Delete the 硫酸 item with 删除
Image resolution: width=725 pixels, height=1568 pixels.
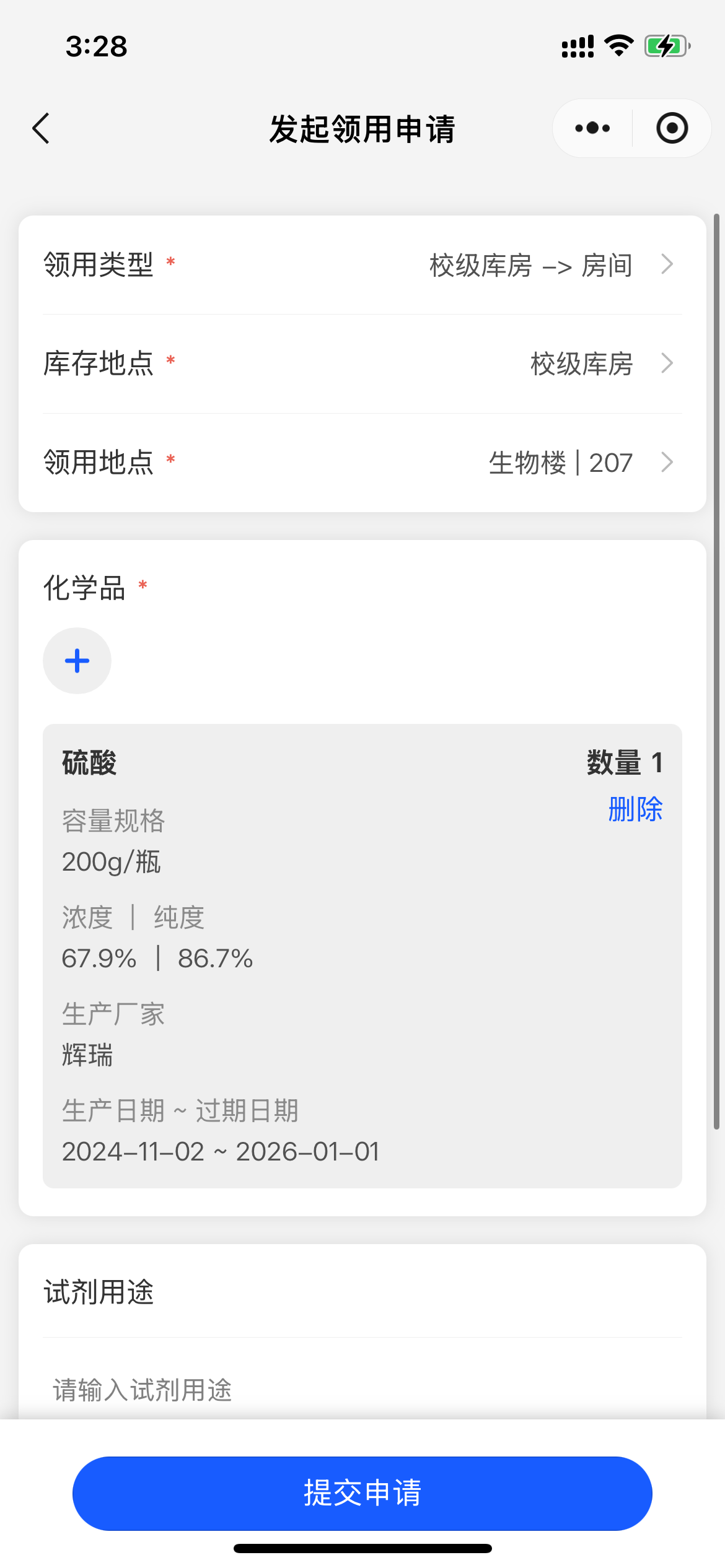635,809
